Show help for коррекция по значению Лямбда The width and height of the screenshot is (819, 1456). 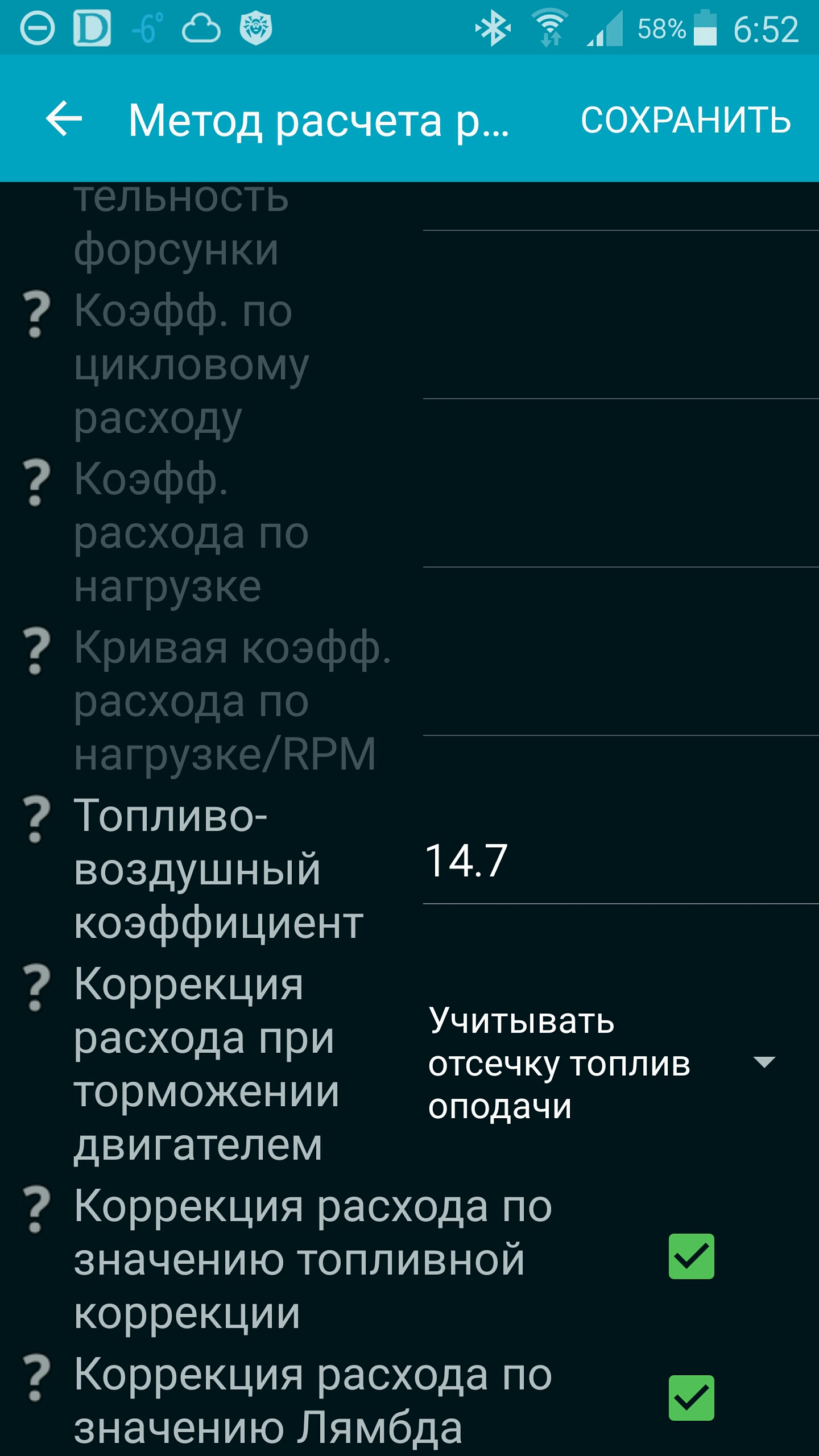tap(36, 1377)
